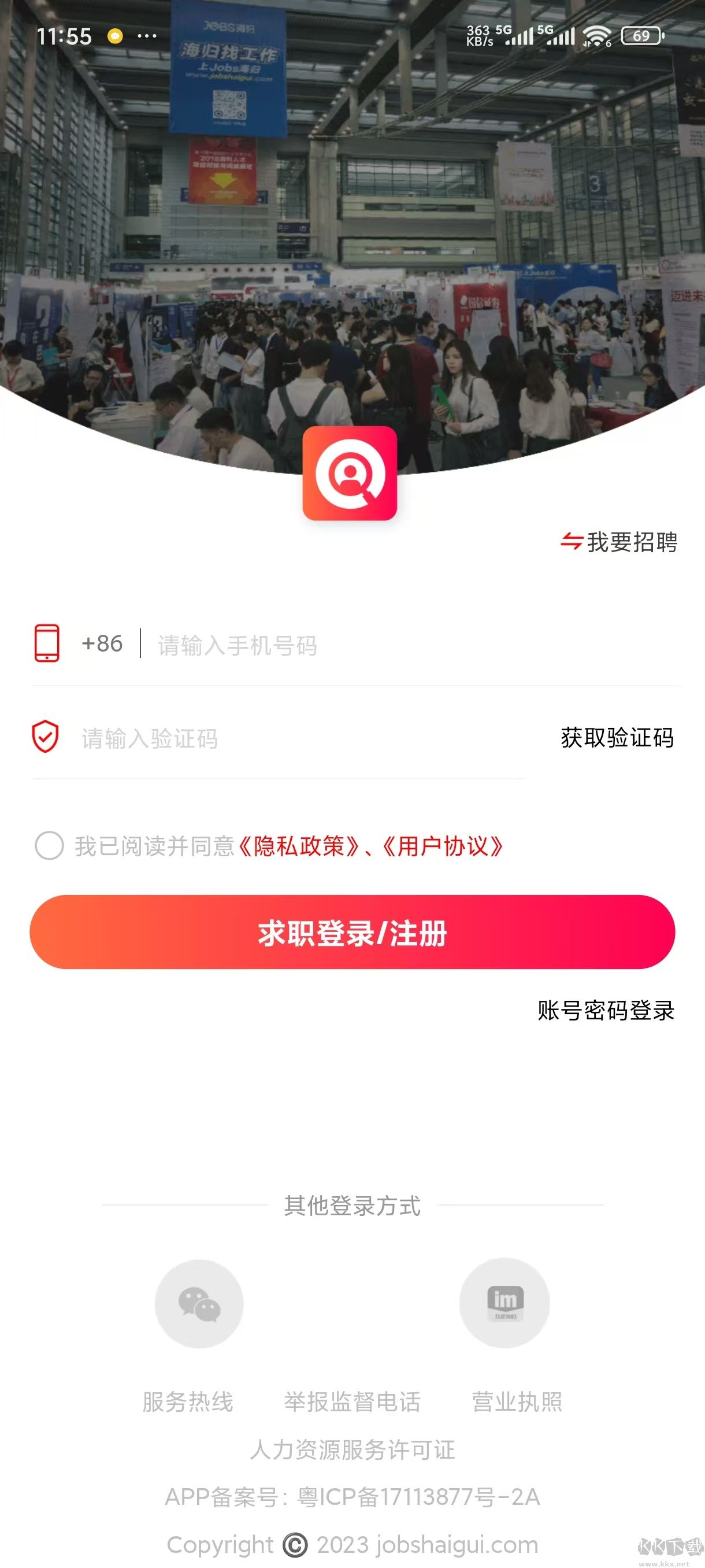
Task: Tap the ellipsis icon in the status bar
Action: (146, 36)
